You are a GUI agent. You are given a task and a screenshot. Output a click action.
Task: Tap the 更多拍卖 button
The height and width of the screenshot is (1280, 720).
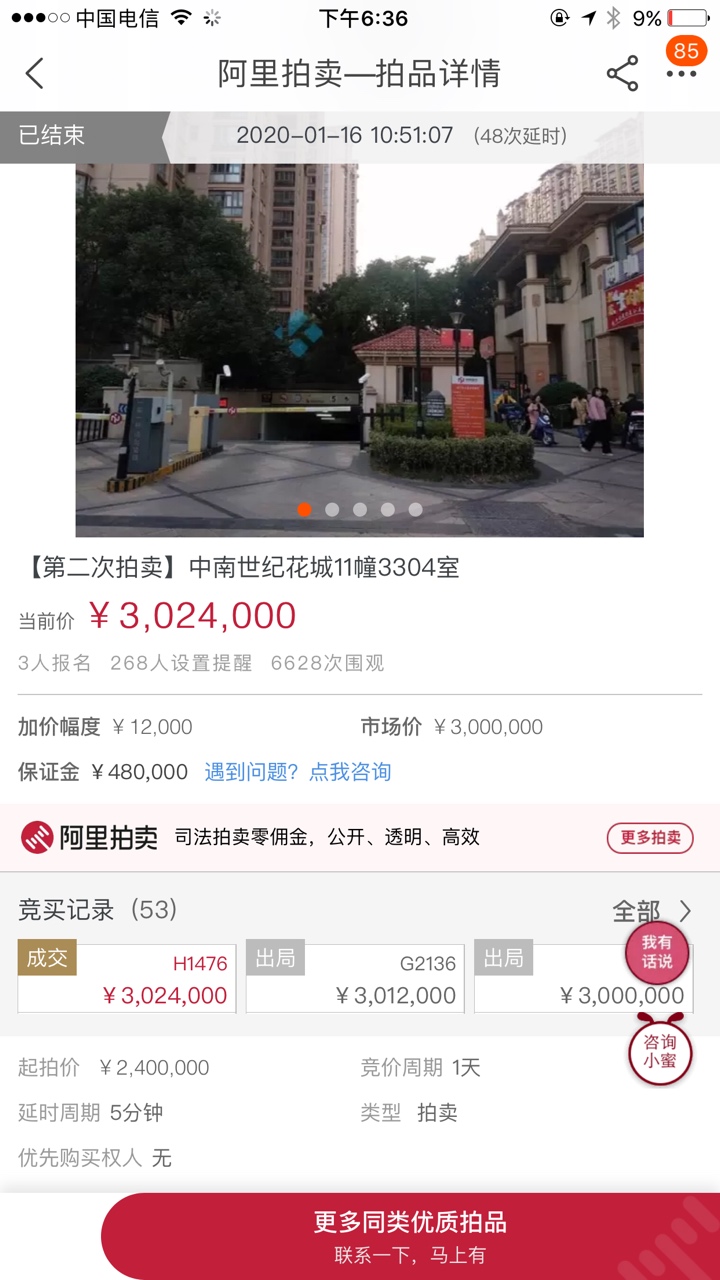pos(650,838)
